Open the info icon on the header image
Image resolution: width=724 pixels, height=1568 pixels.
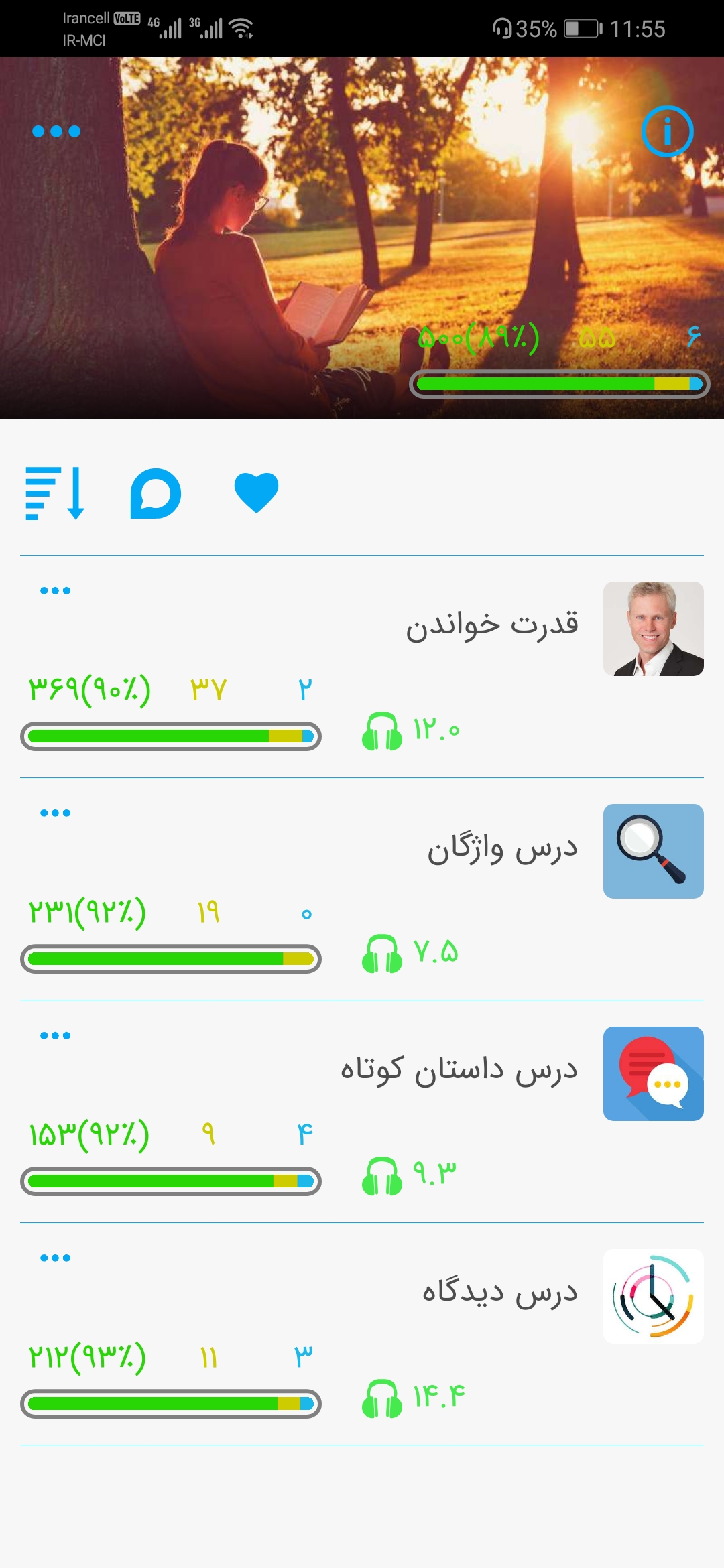tap(667, 131)
